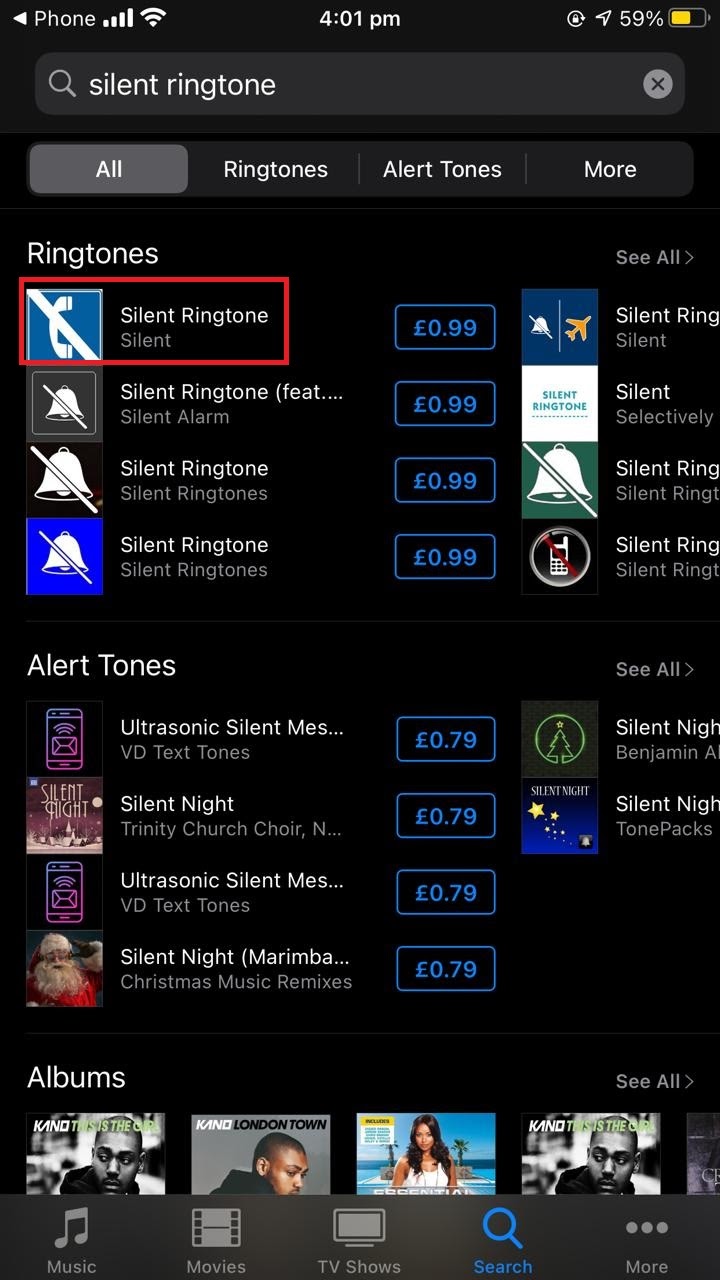See all Ringtones results

[x=654, y=257]
